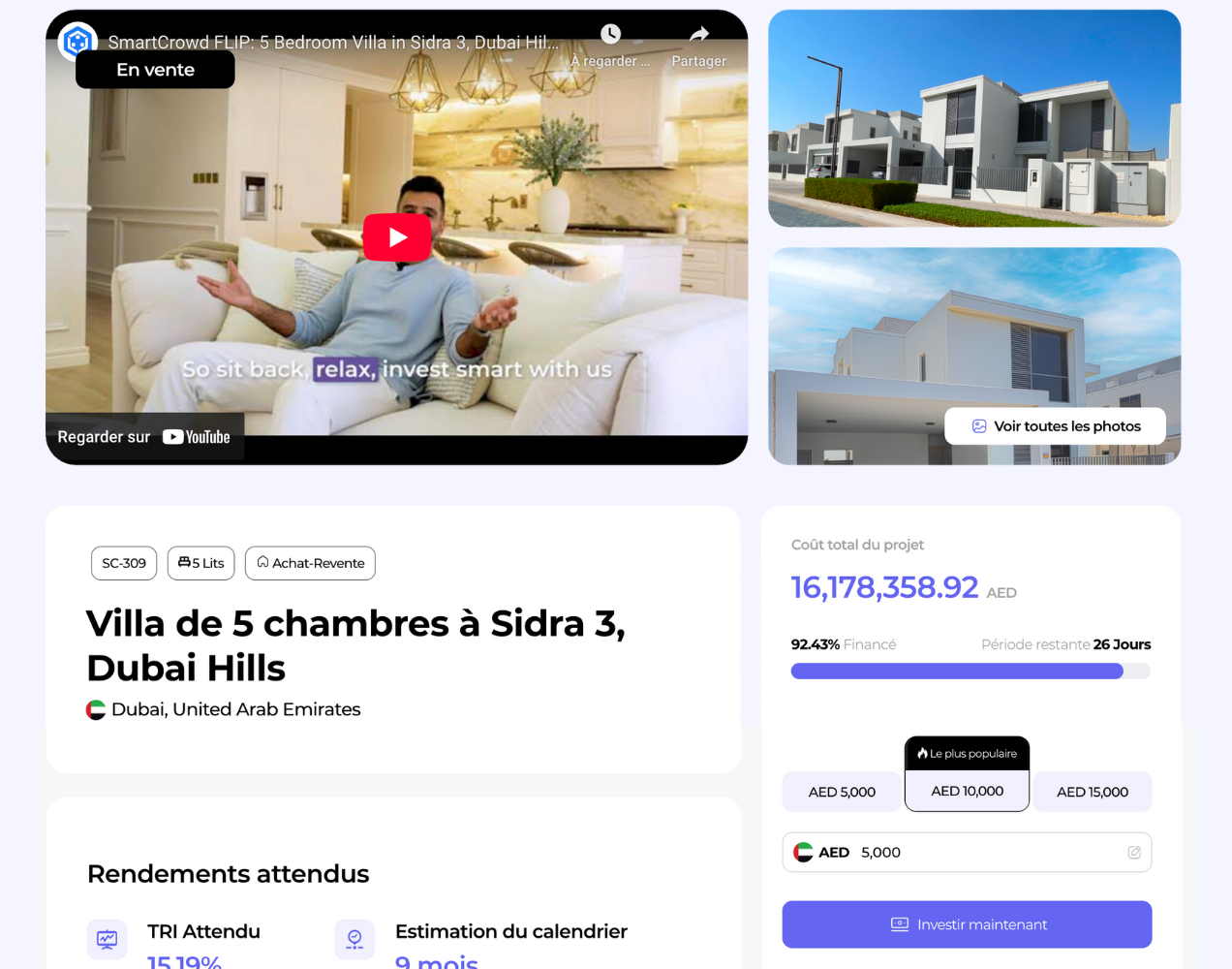This screenshot has height=969, width=1232.
Task: Select the AED 5,000 amount
Action: 842,792
